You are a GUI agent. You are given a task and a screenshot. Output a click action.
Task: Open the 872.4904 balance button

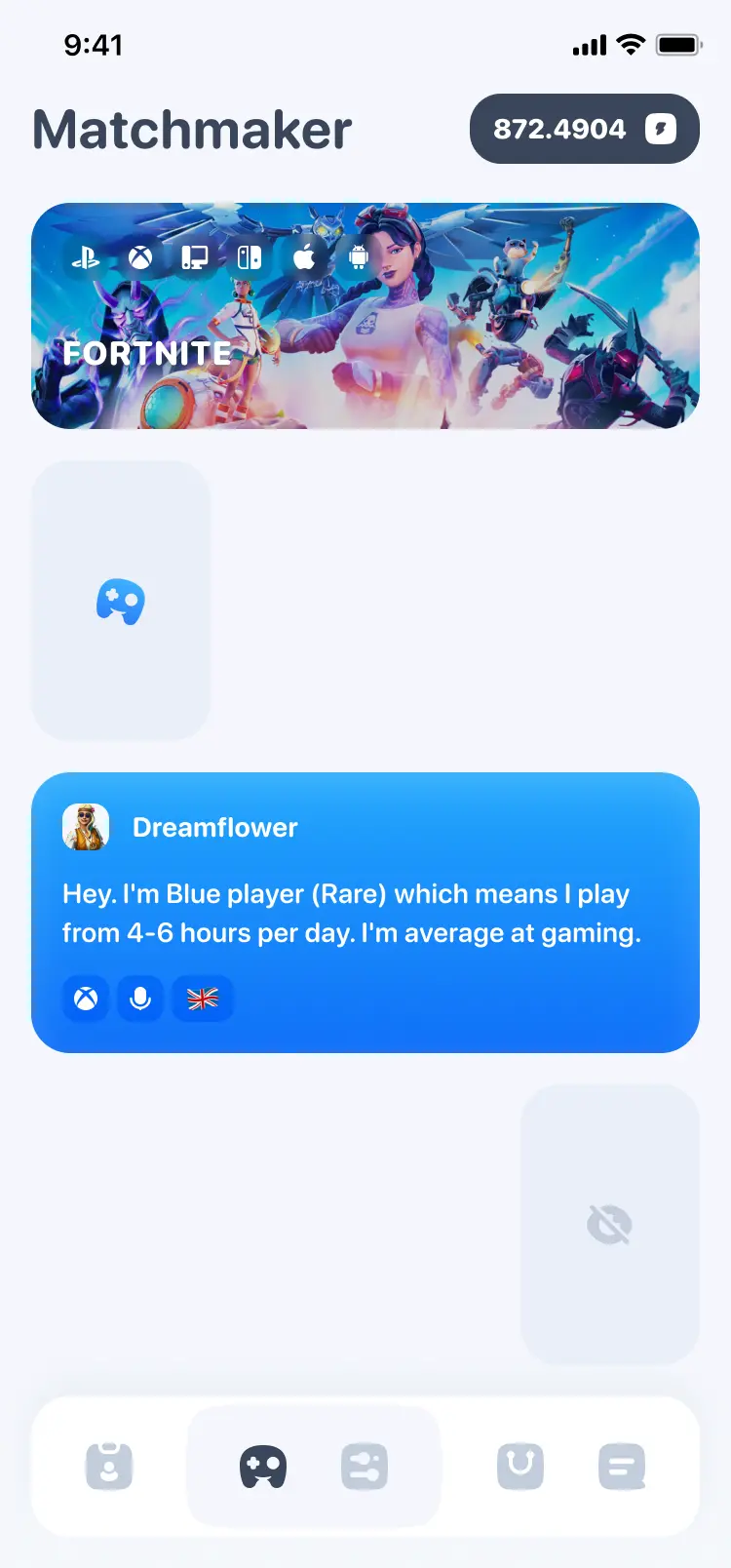(x=584, y=129)
